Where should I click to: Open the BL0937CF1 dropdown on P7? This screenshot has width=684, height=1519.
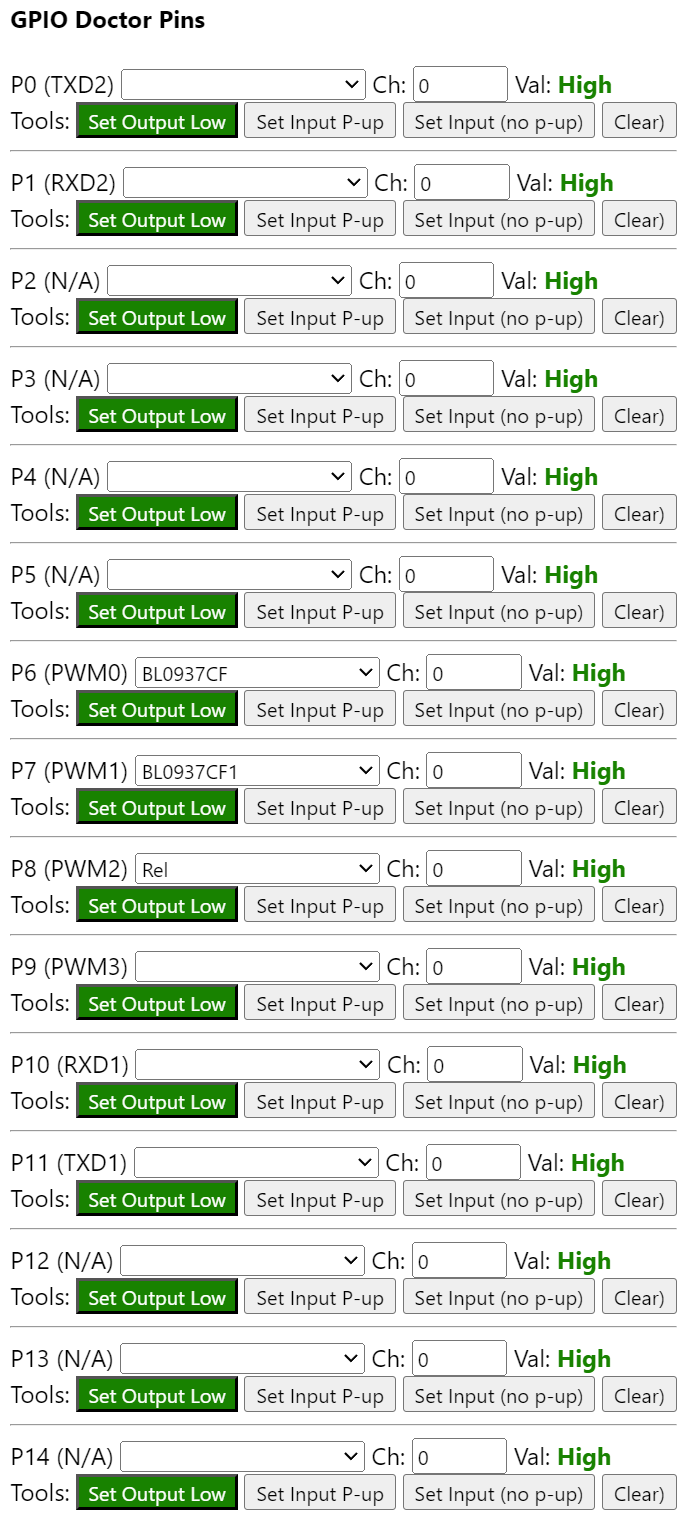tap(257, 771)
